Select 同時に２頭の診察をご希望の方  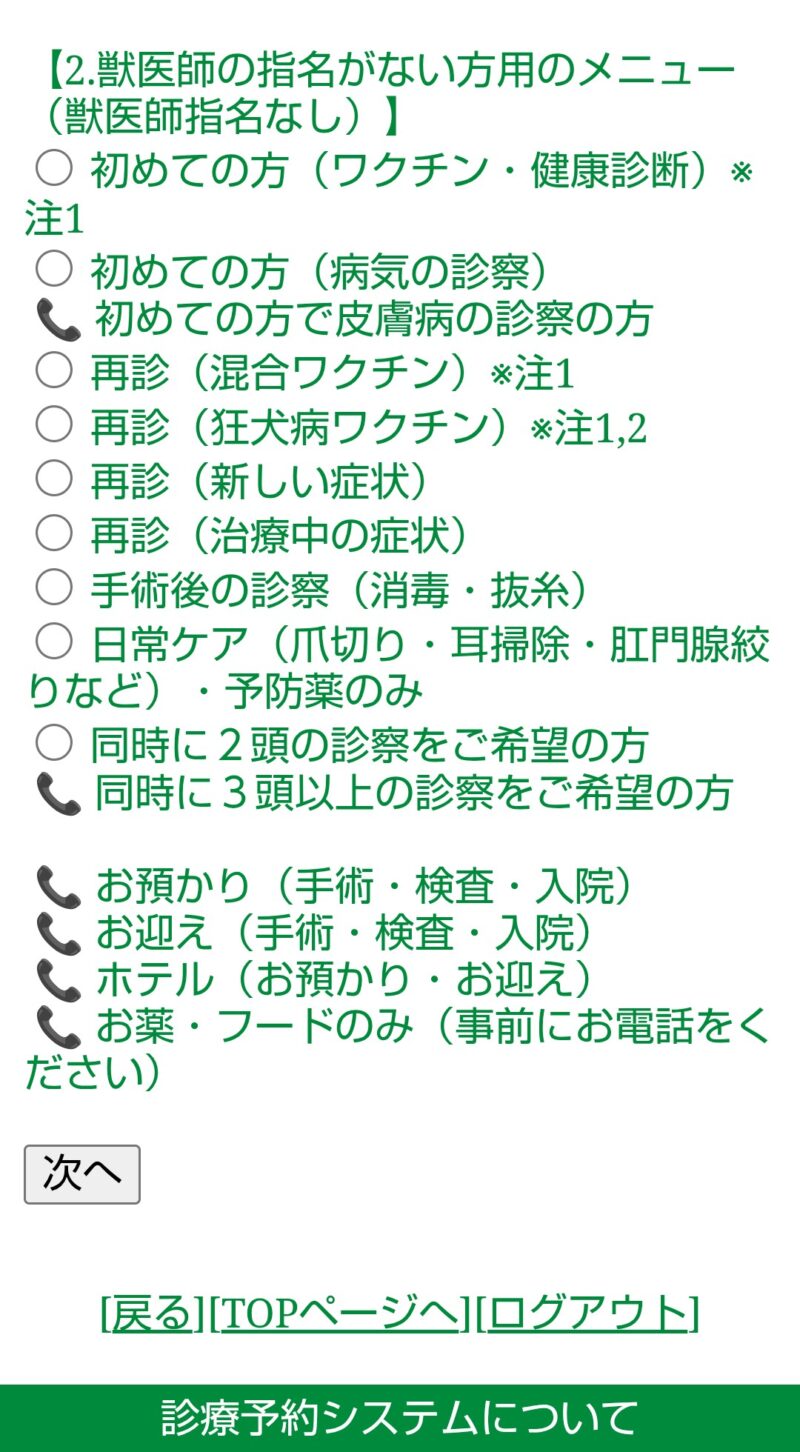pos(54,743)
